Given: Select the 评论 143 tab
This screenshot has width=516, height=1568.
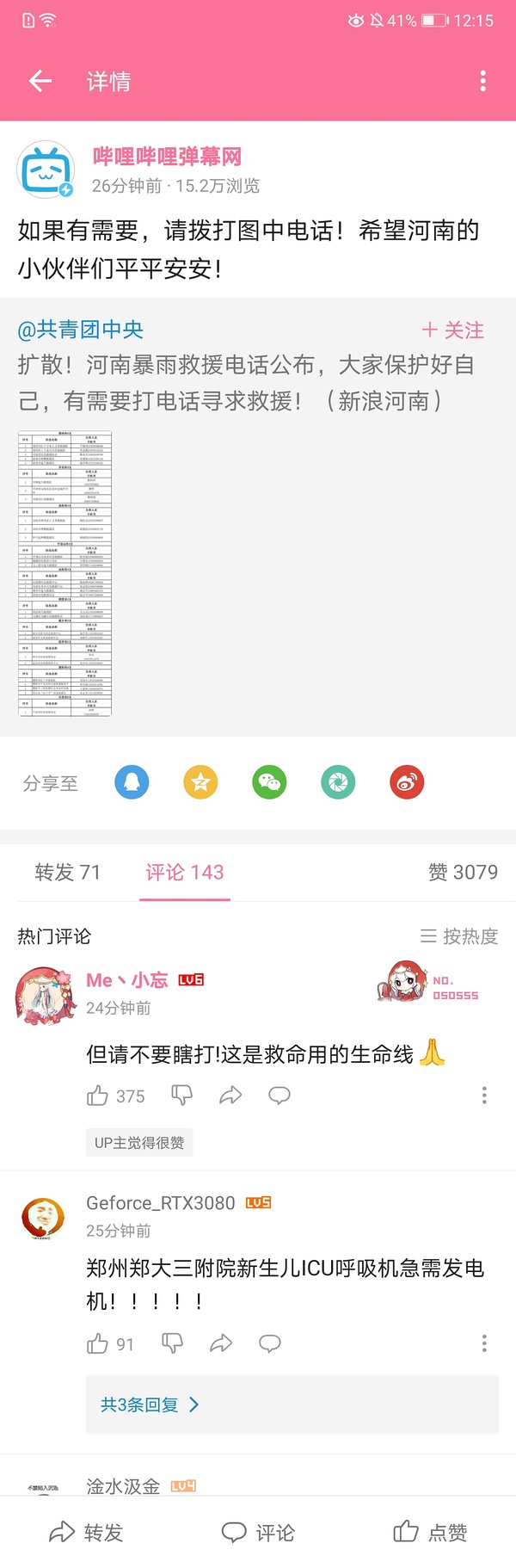Looking at the screenshot, I should coord(185,873).
